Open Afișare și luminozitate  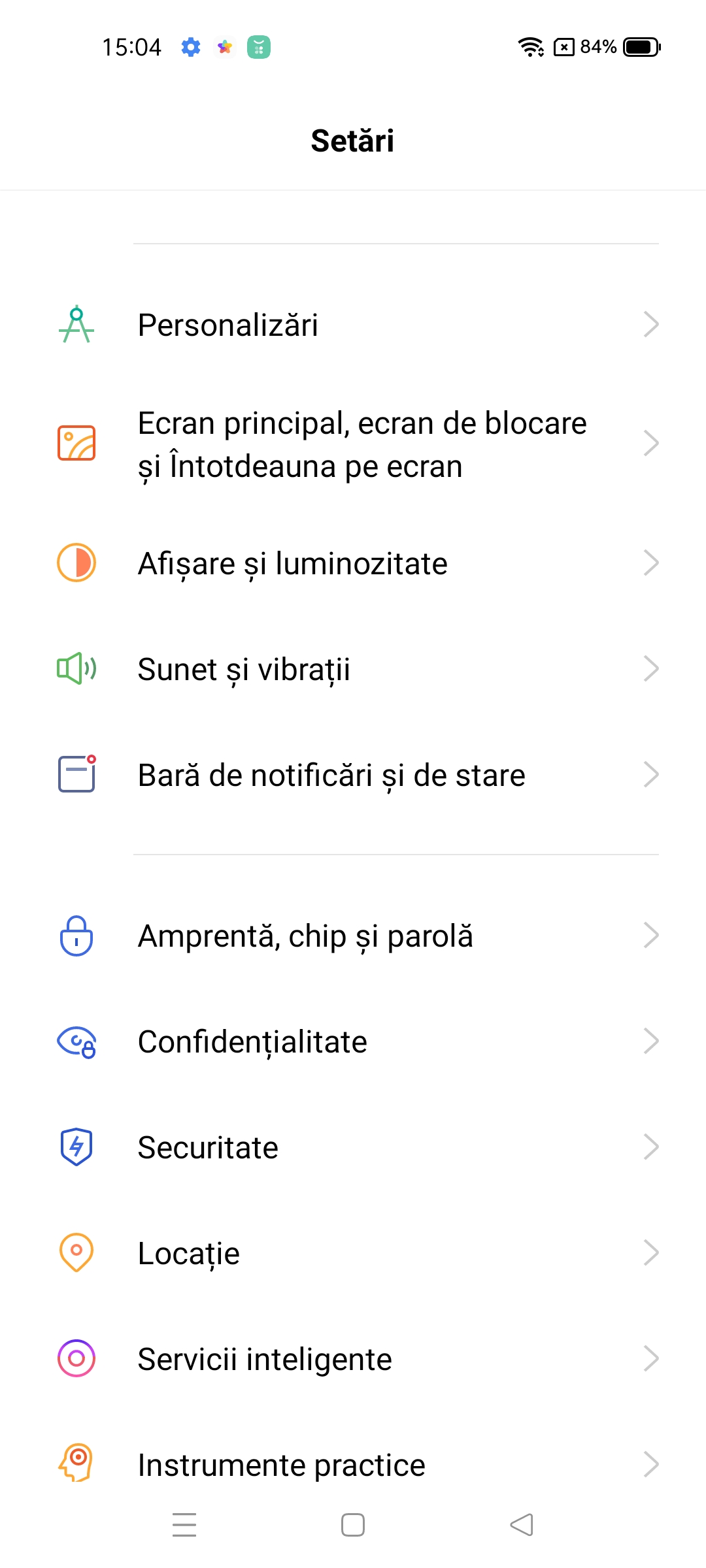[x=353, y=563]
